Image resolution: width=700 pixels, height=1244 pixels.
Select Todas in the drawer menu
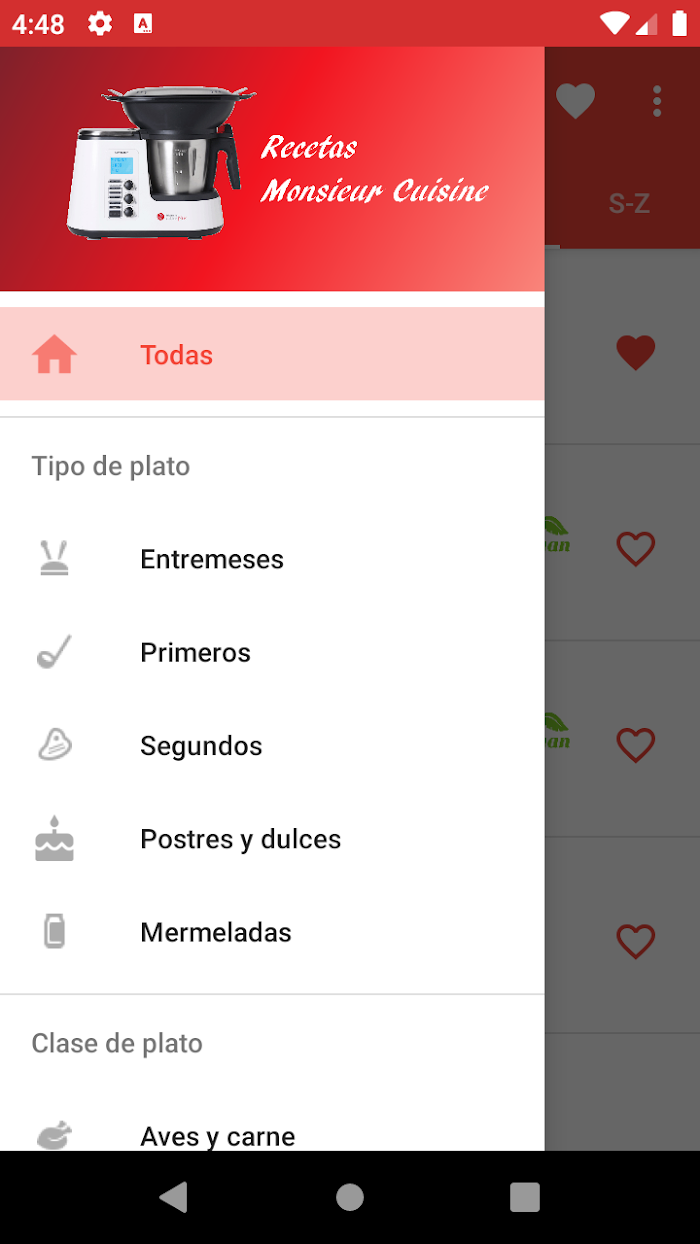272,354
